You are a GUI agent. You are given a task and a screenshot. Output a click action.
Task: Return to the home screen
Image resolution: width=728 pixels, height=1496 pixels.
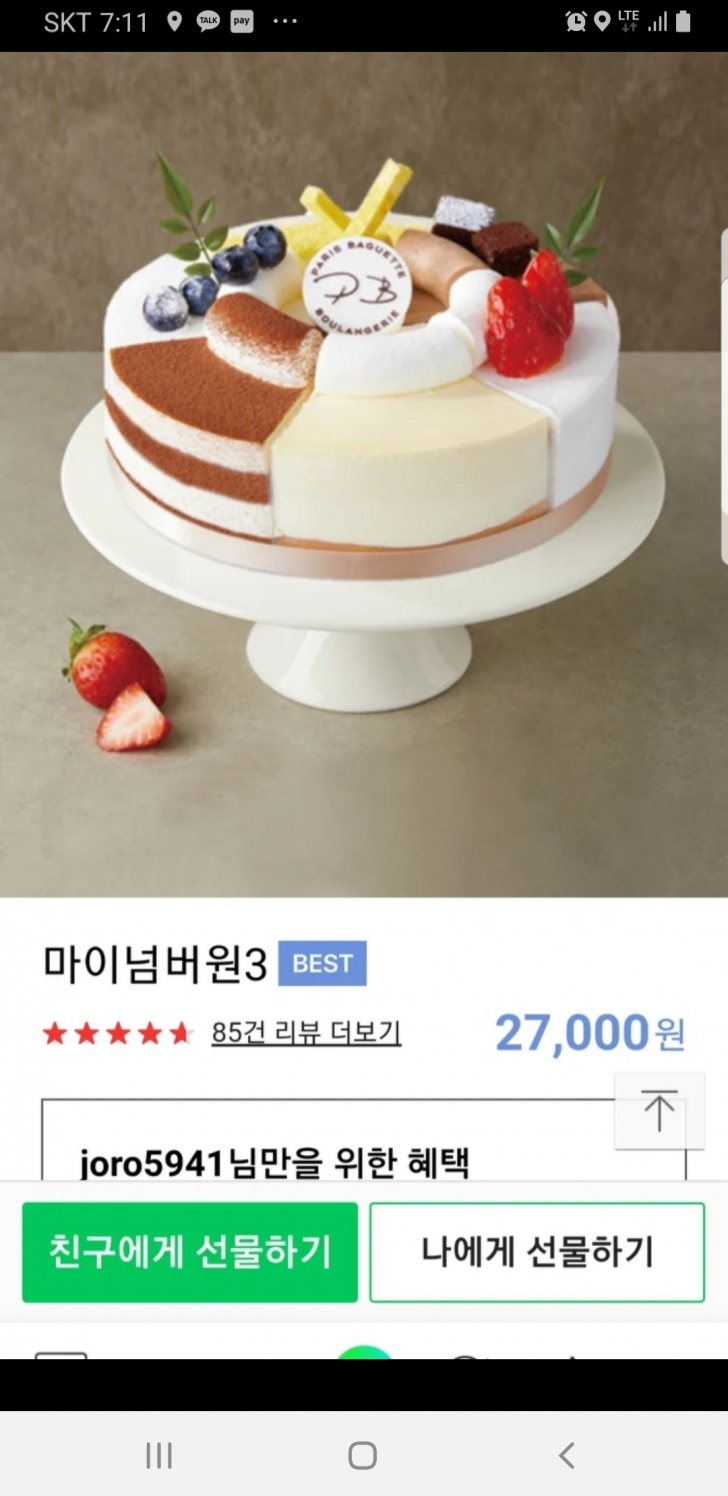(362, 1455)
